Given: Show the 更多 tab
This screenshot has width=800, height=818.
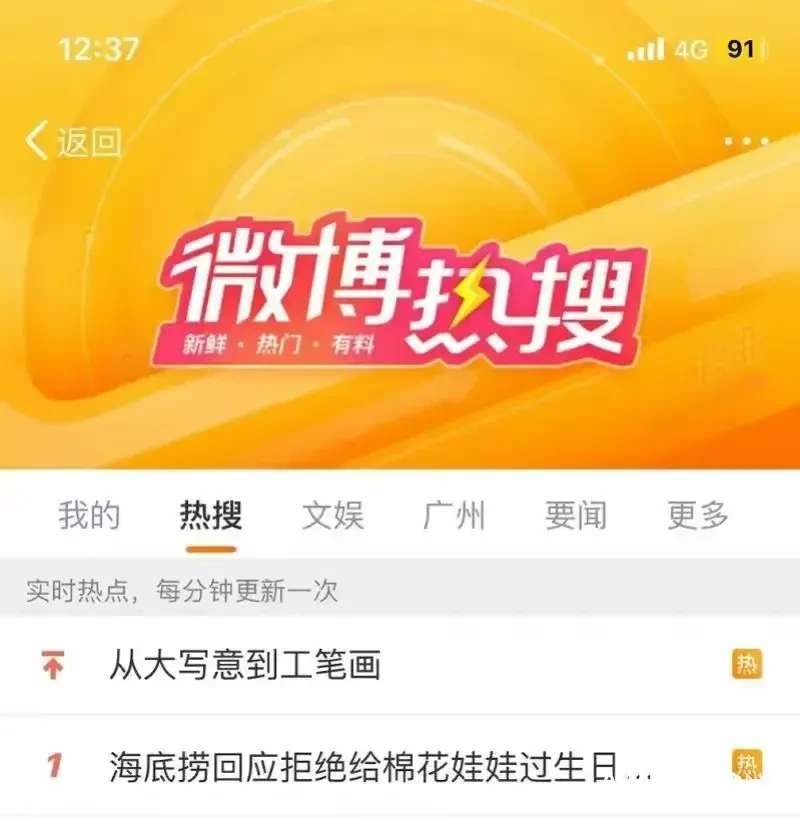Looking at the screenshot, I should 698,516.
